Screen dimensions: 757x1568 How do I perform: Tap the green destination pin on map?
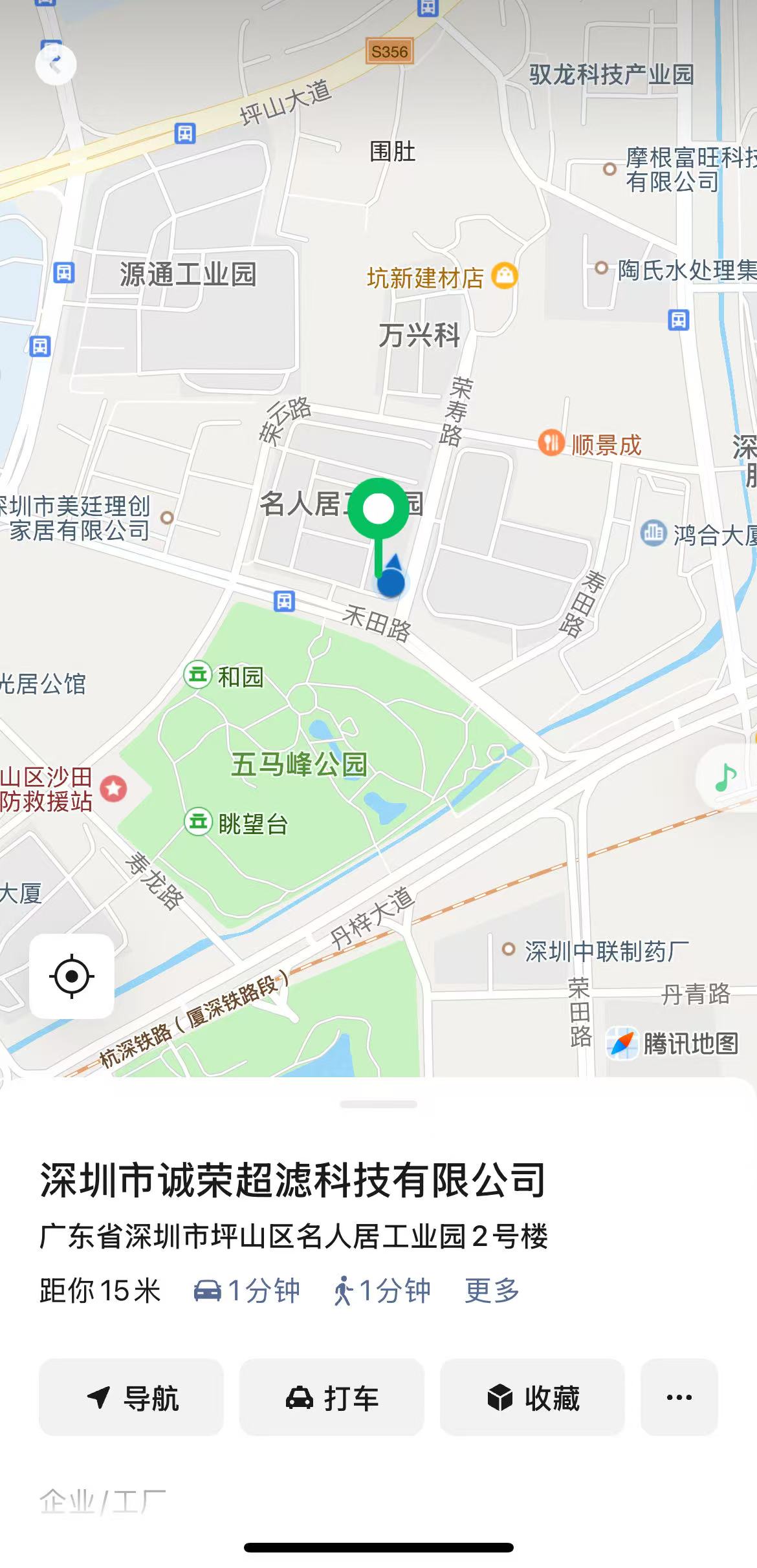[x=378, y=510]
